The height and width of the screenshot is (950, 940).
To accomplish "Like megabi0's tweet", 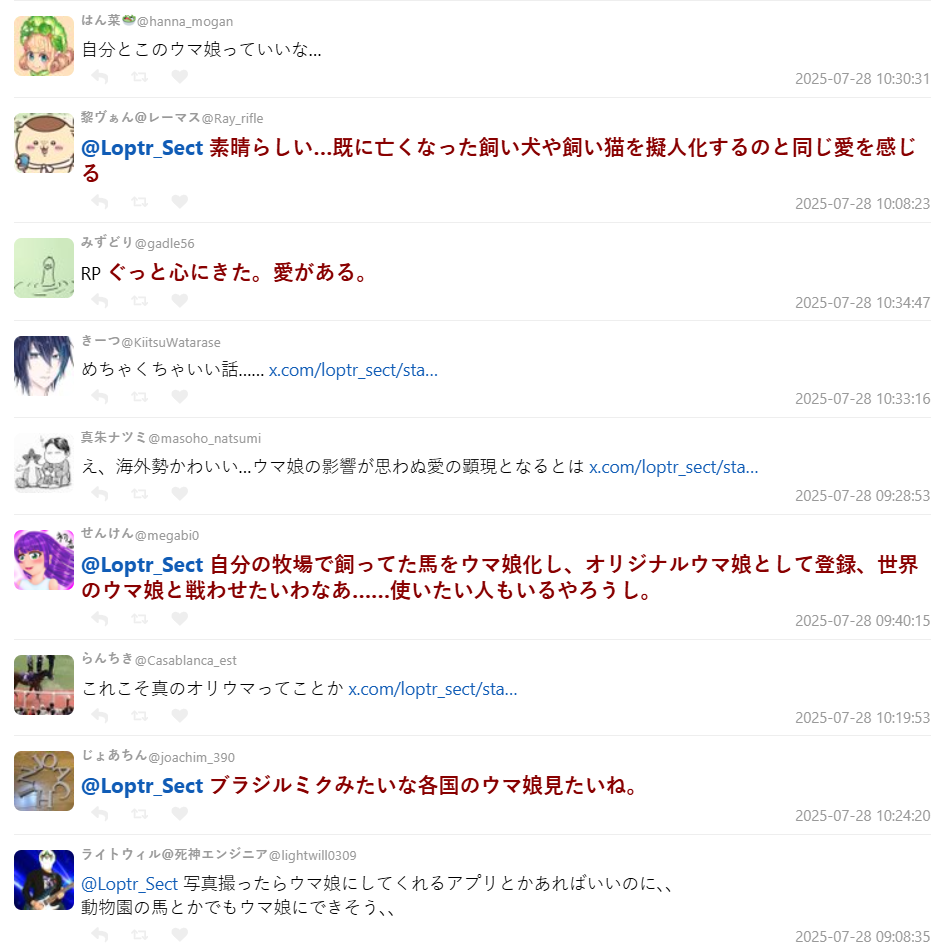I will point(179,619).
